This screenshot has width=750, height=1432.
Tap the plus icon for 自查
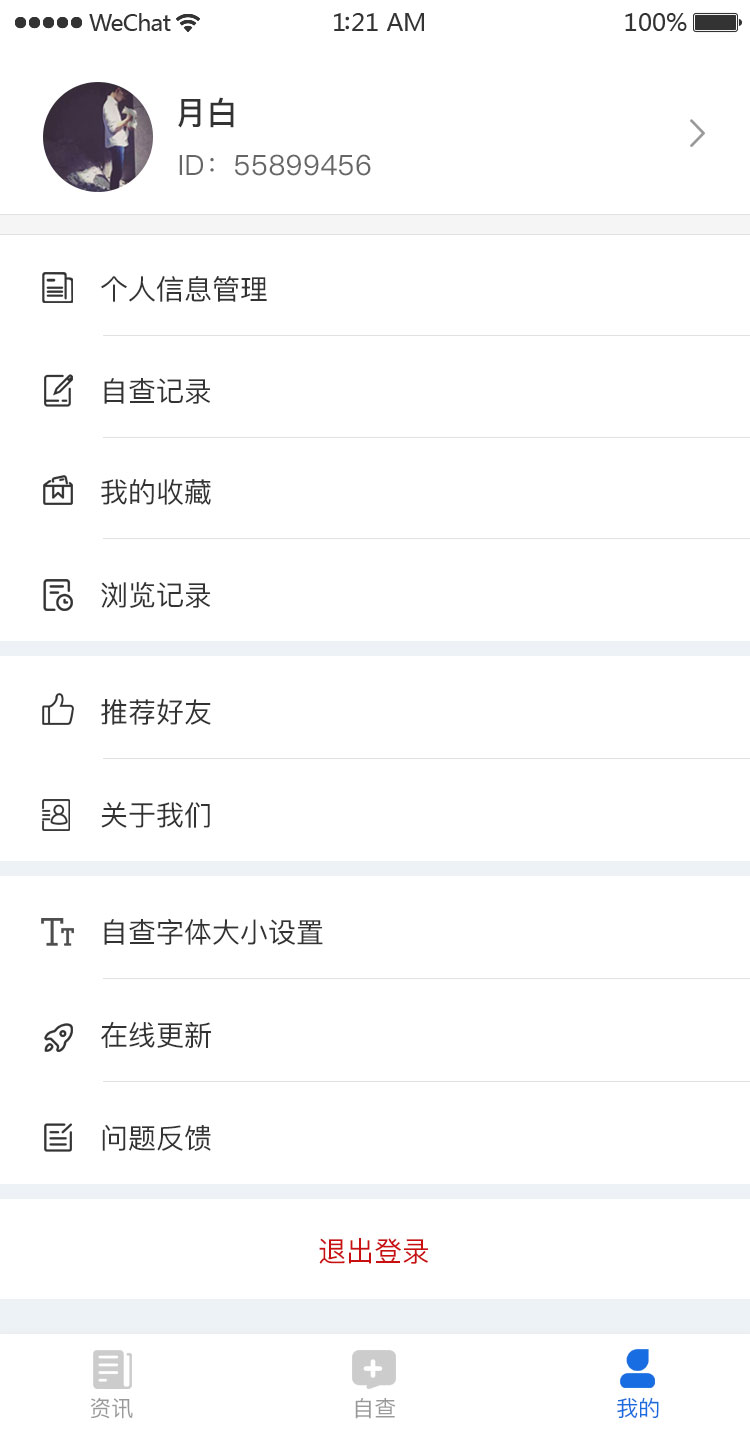click(374, 1367)
